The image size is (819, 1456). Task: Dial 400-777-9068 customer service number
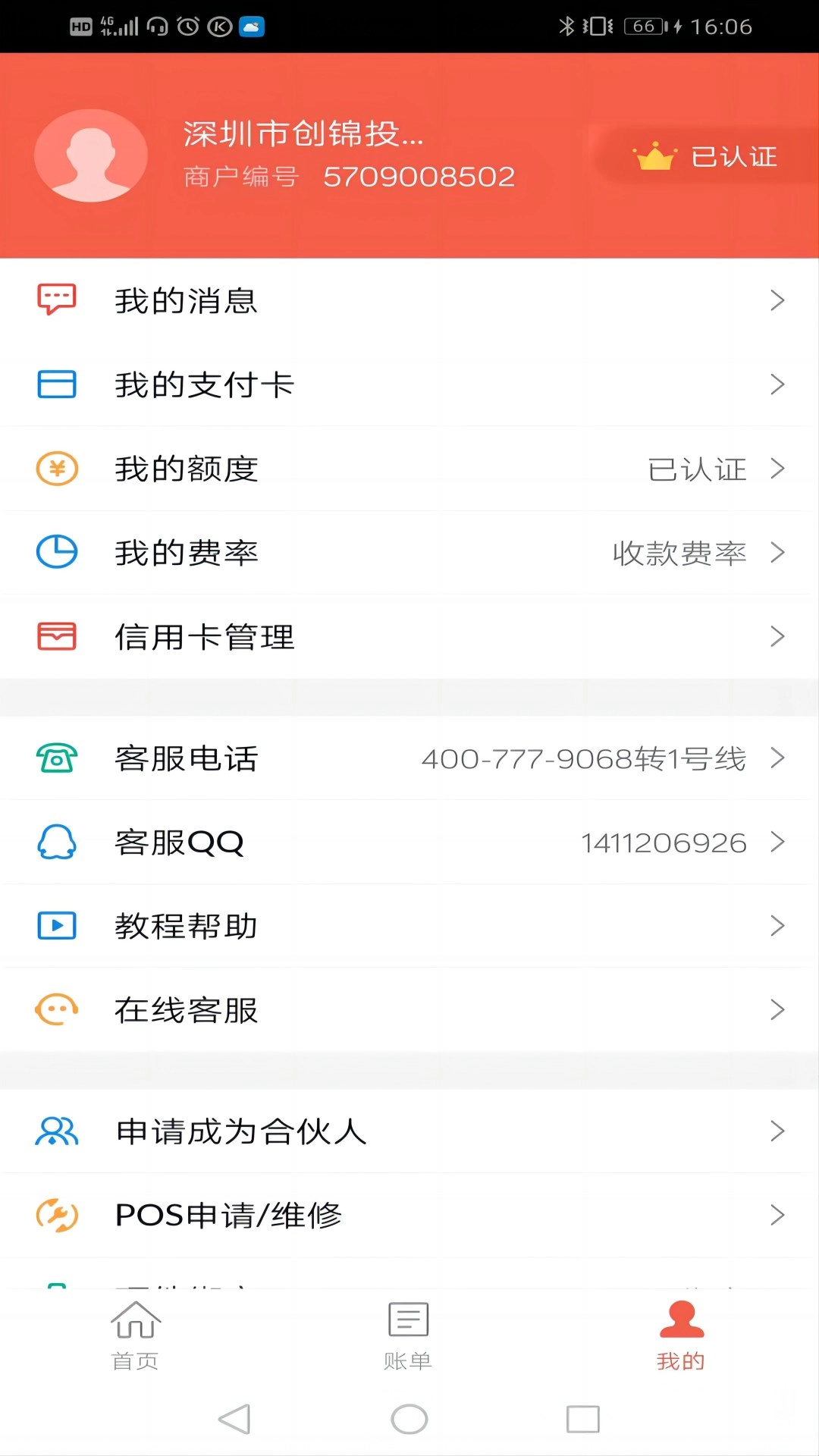[584, 758]
